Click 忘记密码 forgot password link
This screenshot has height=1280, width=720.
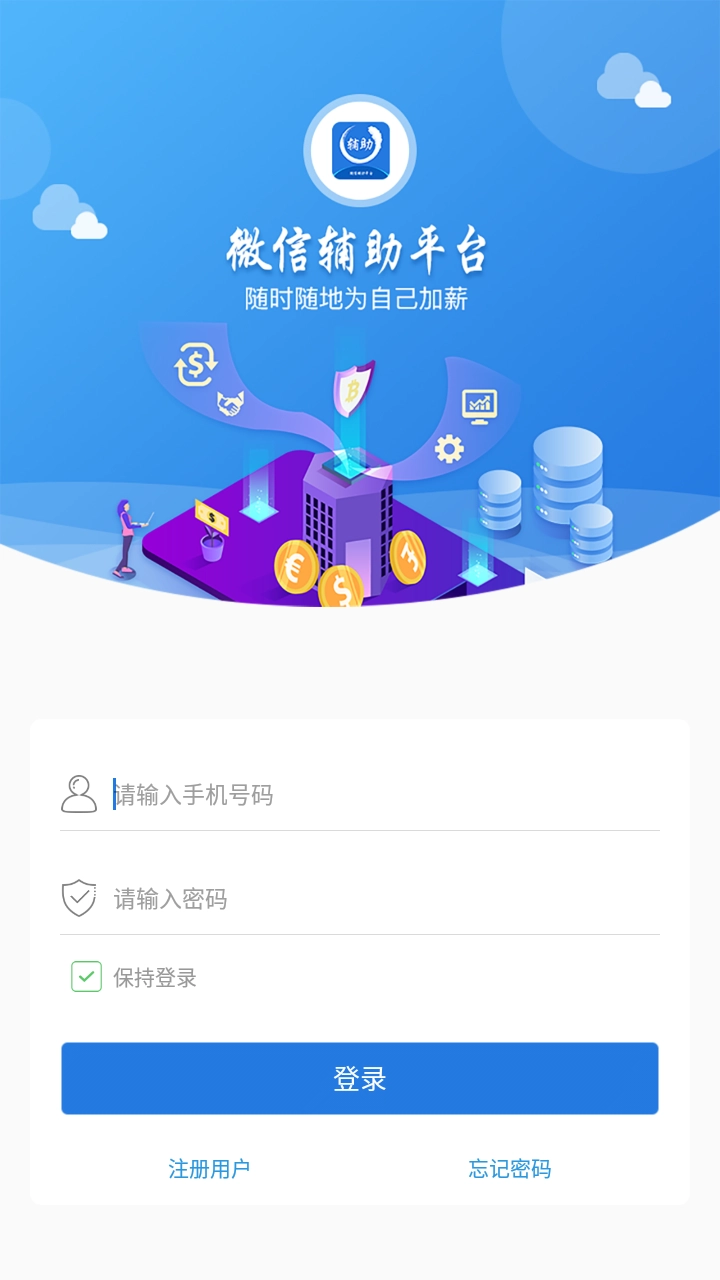[510, 1168]
